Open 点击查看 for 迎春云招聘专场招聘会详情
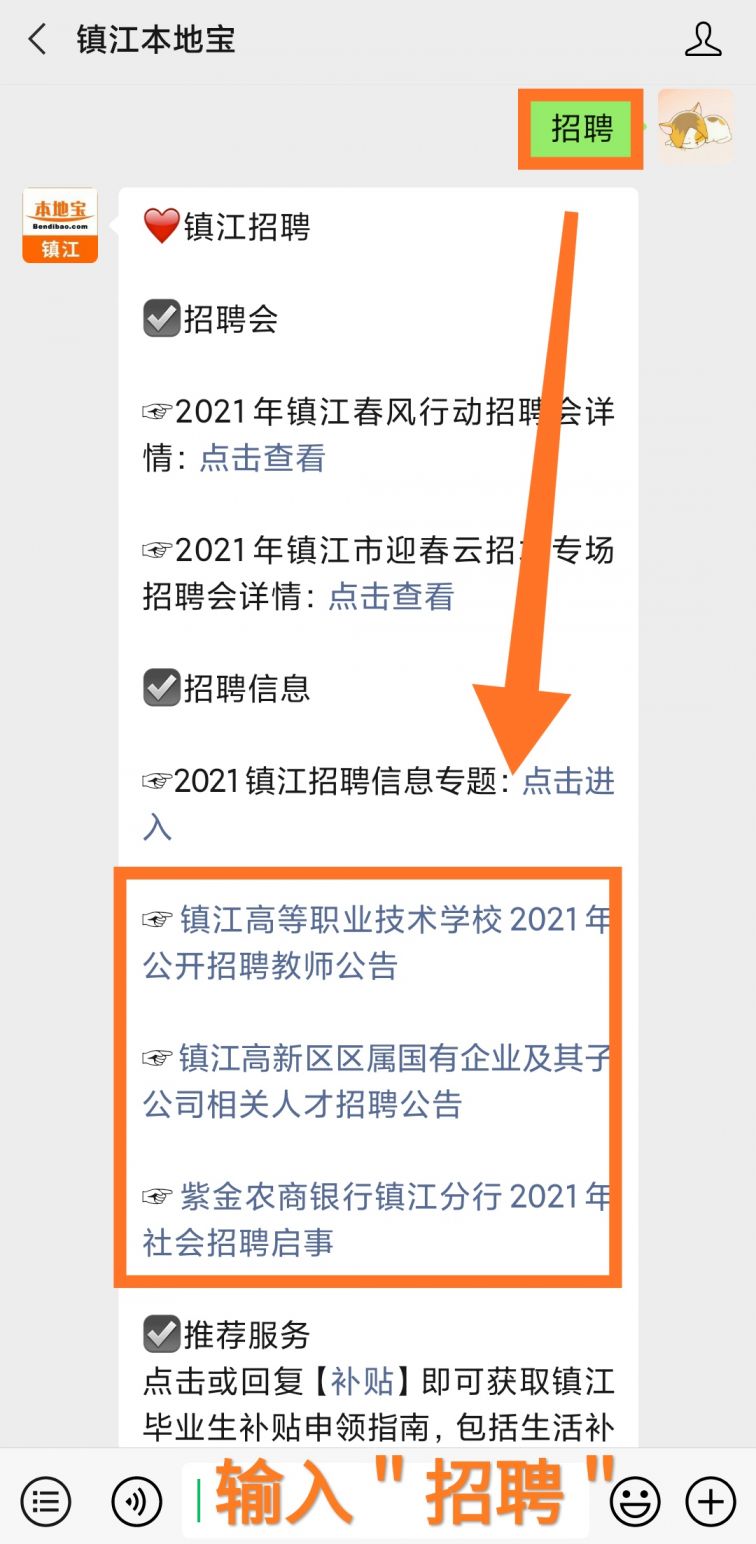The width and height of the screenshot is (756, 1544). coord(391,596)
